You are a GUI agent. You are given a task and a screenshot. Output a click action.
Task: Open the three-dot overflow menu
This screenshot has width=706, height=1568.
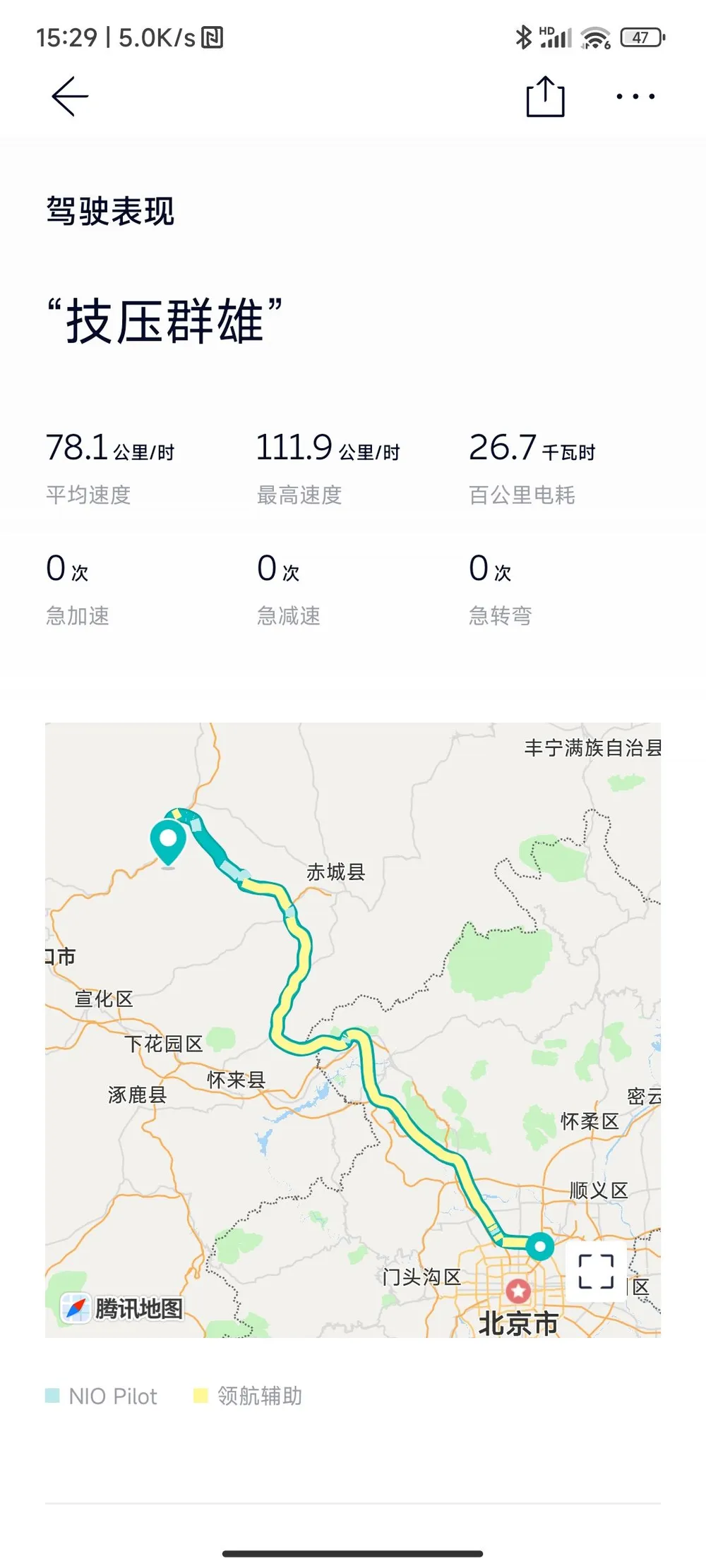coord(635,97)
